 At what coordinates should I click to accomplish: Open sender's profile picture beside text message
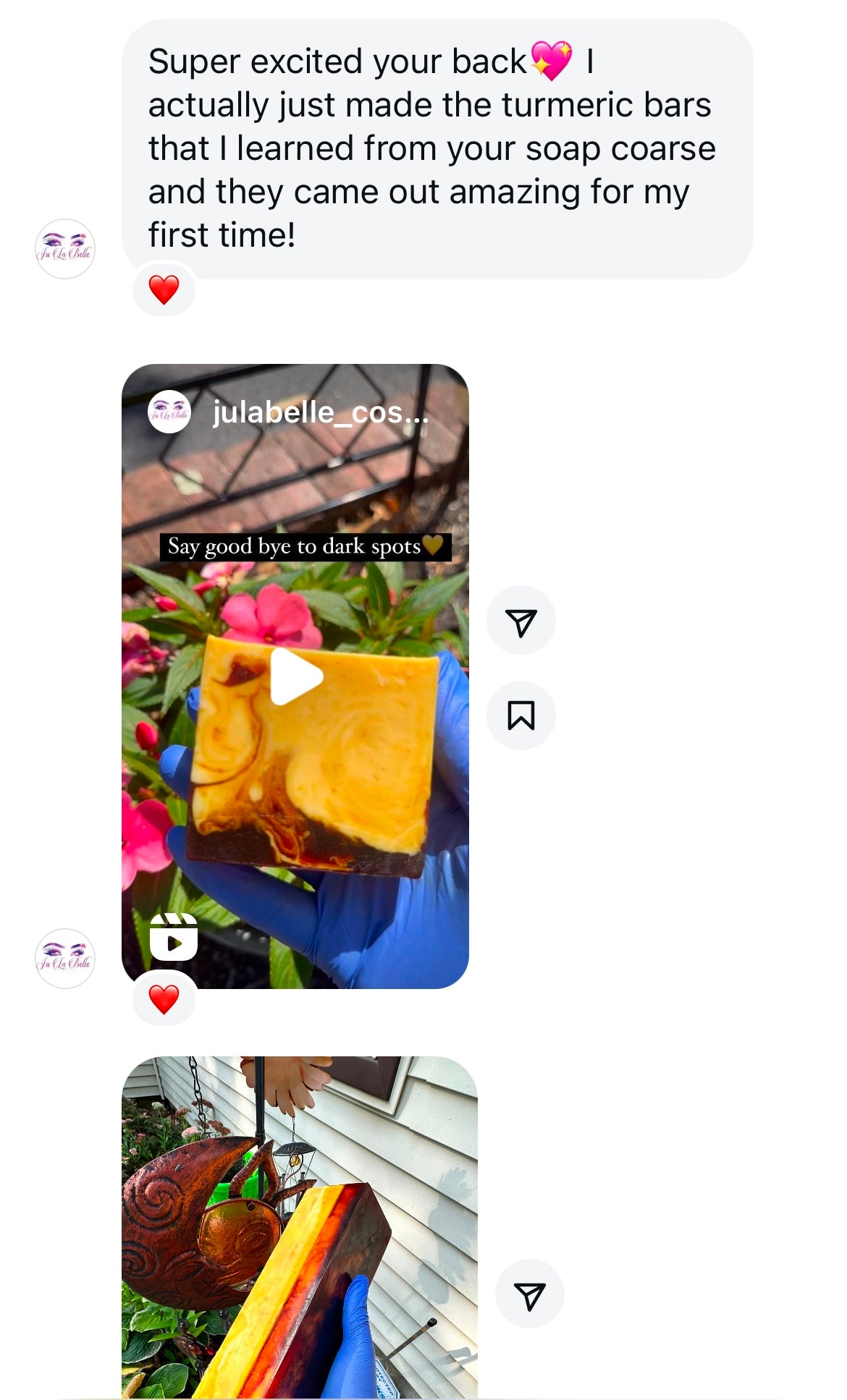65,249
